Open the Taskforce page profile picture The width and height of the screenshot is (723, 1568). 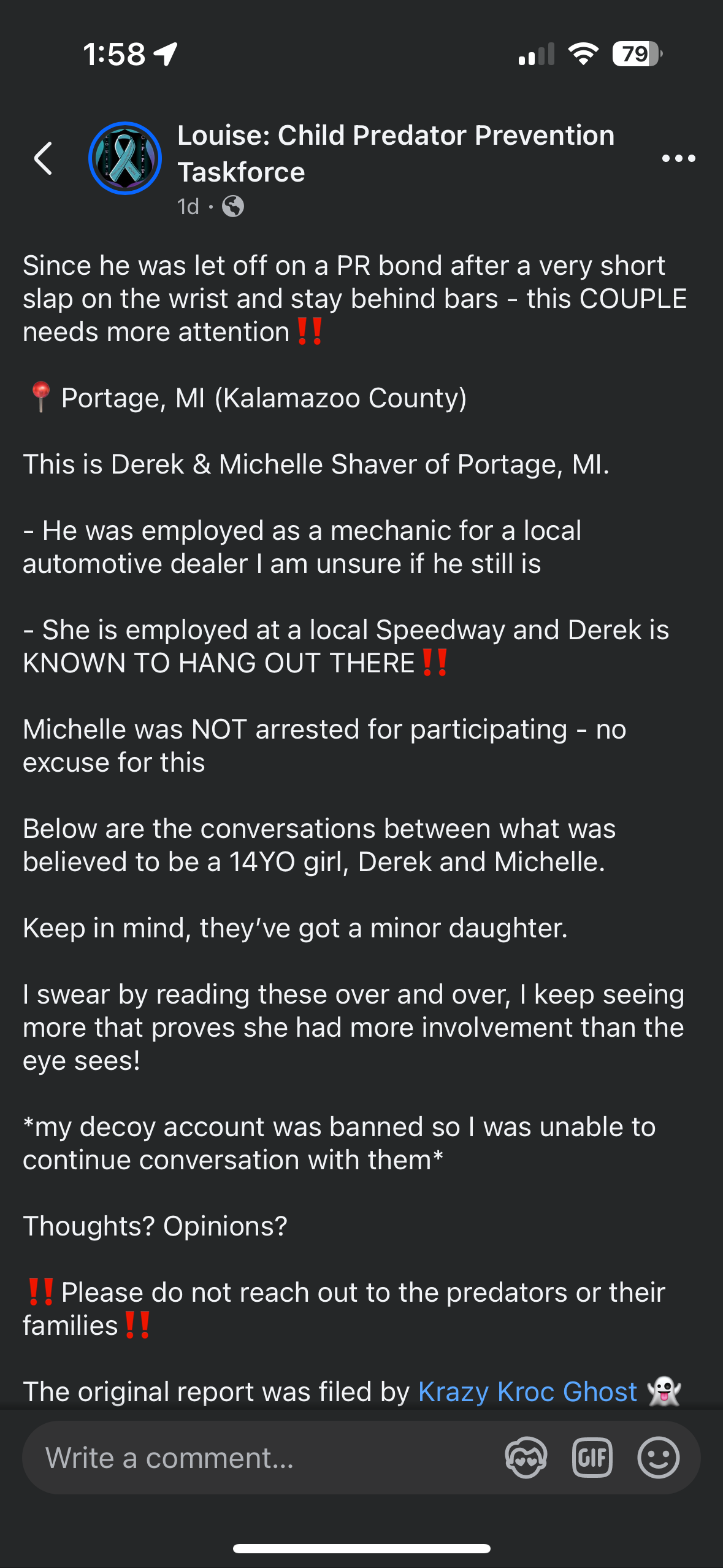point(125,158)
